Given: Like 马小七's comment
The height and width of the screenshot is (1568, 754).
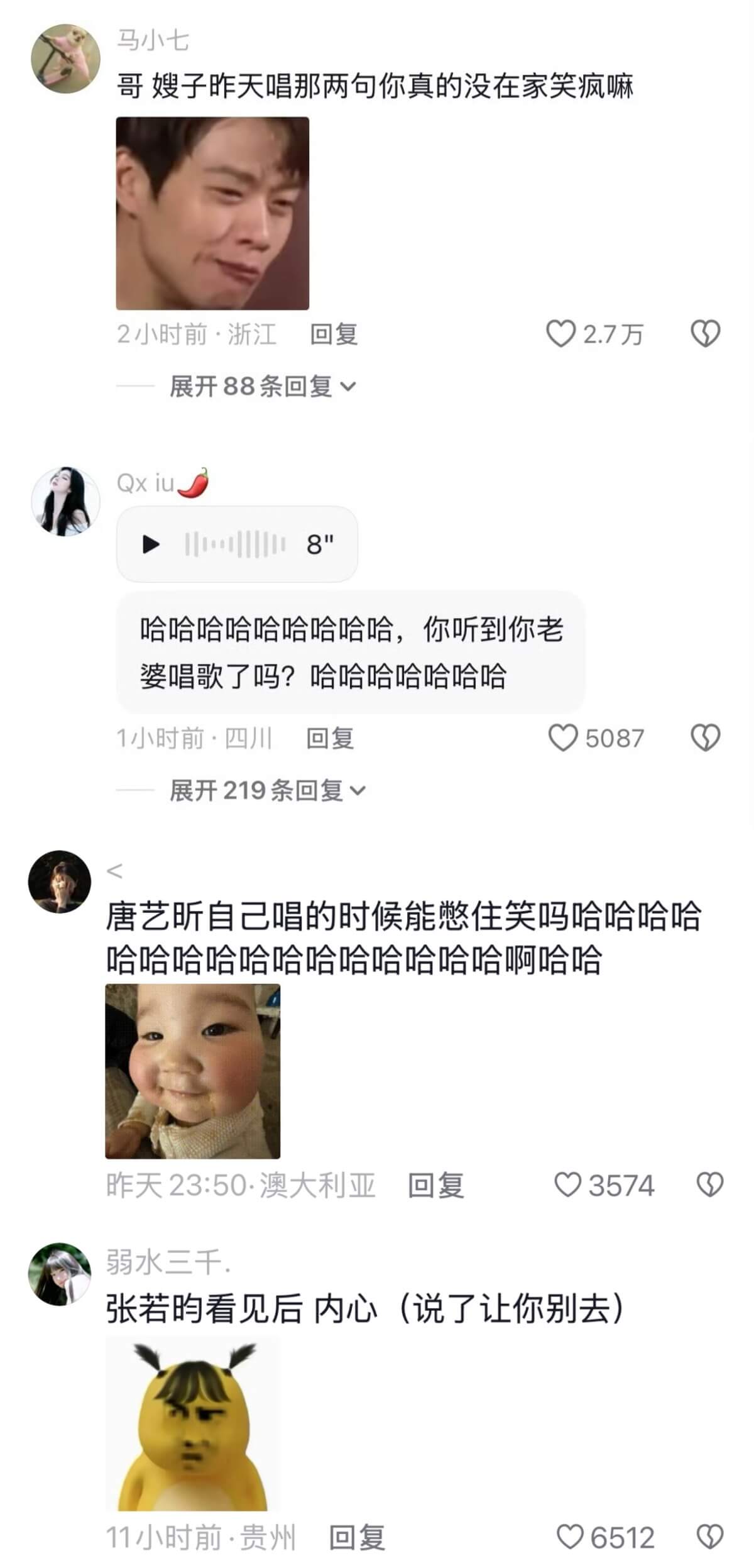Looking at the screenshot, I should pyautogui.click(x=560, y=334).
